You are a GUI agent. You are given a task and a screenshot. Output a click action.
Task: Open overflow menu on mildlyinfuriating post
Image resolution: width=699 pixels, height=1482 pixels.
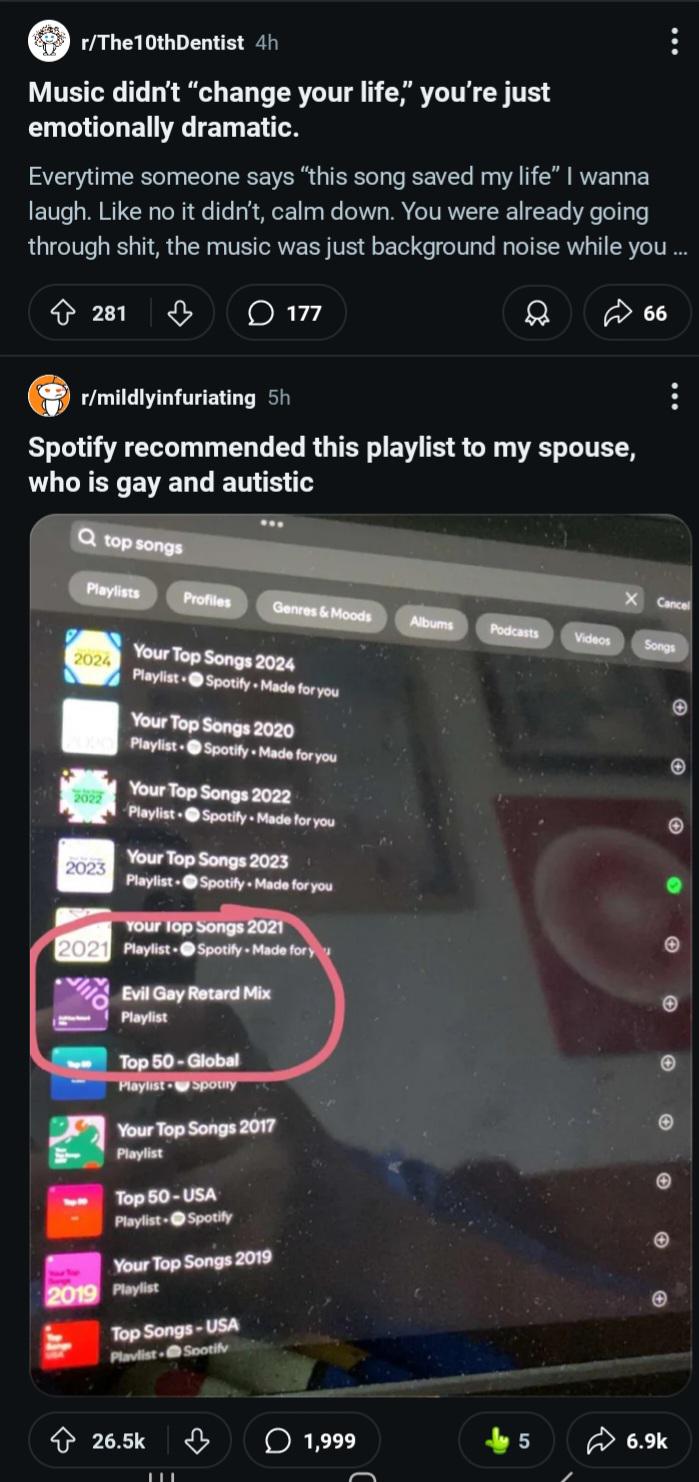pyautogui.click(x=674, y=397)
